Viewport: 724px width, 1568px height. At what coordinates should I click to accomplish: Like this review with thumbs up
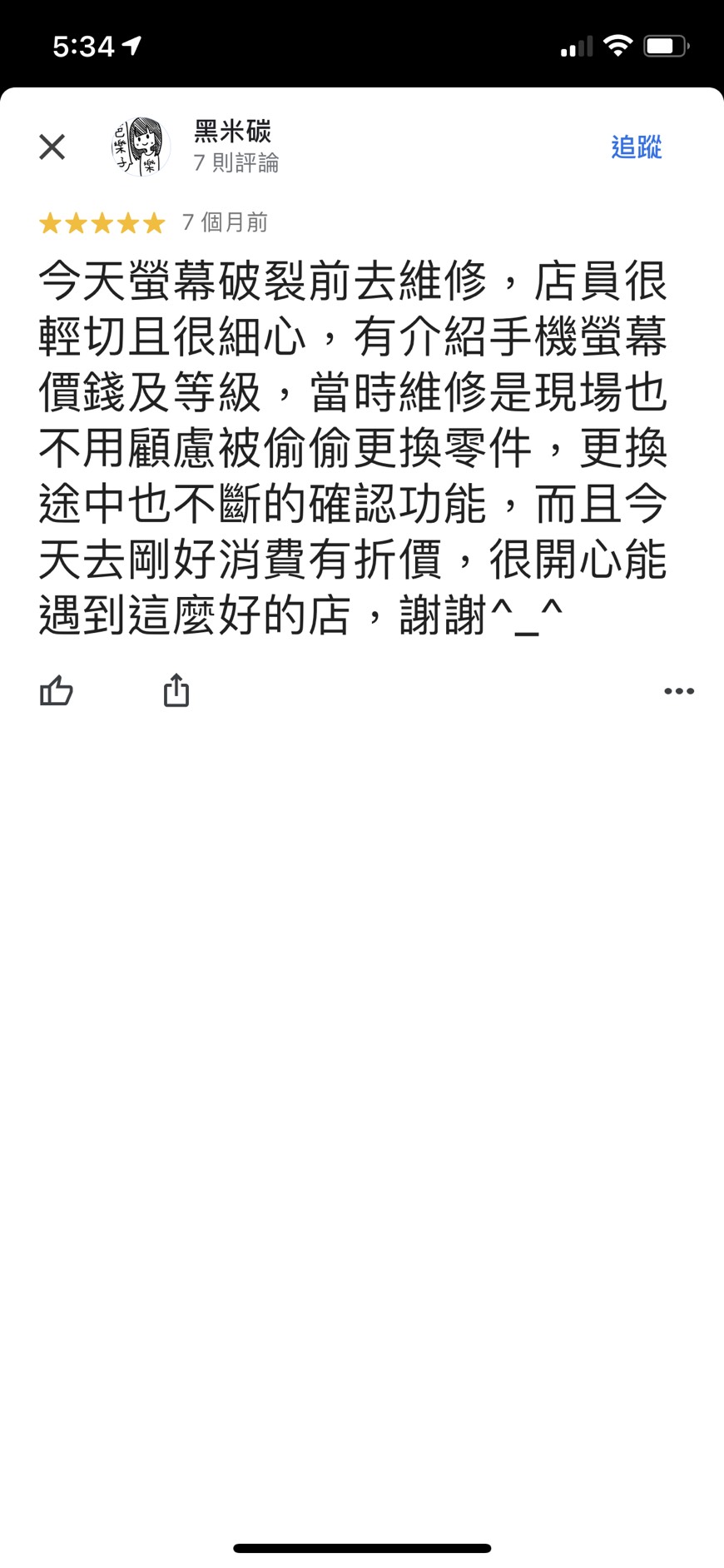(57, 690)
